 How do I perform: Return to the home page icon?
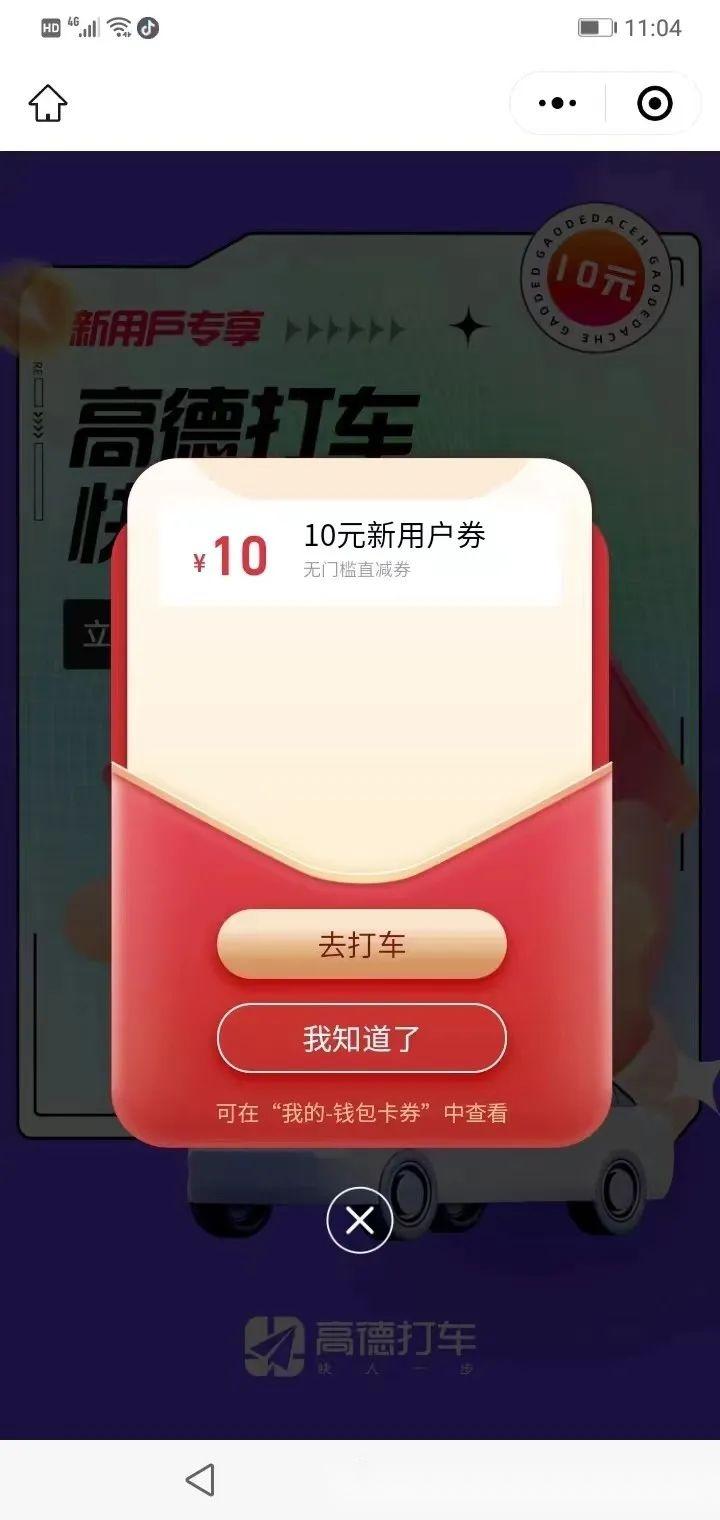[48, 103]
